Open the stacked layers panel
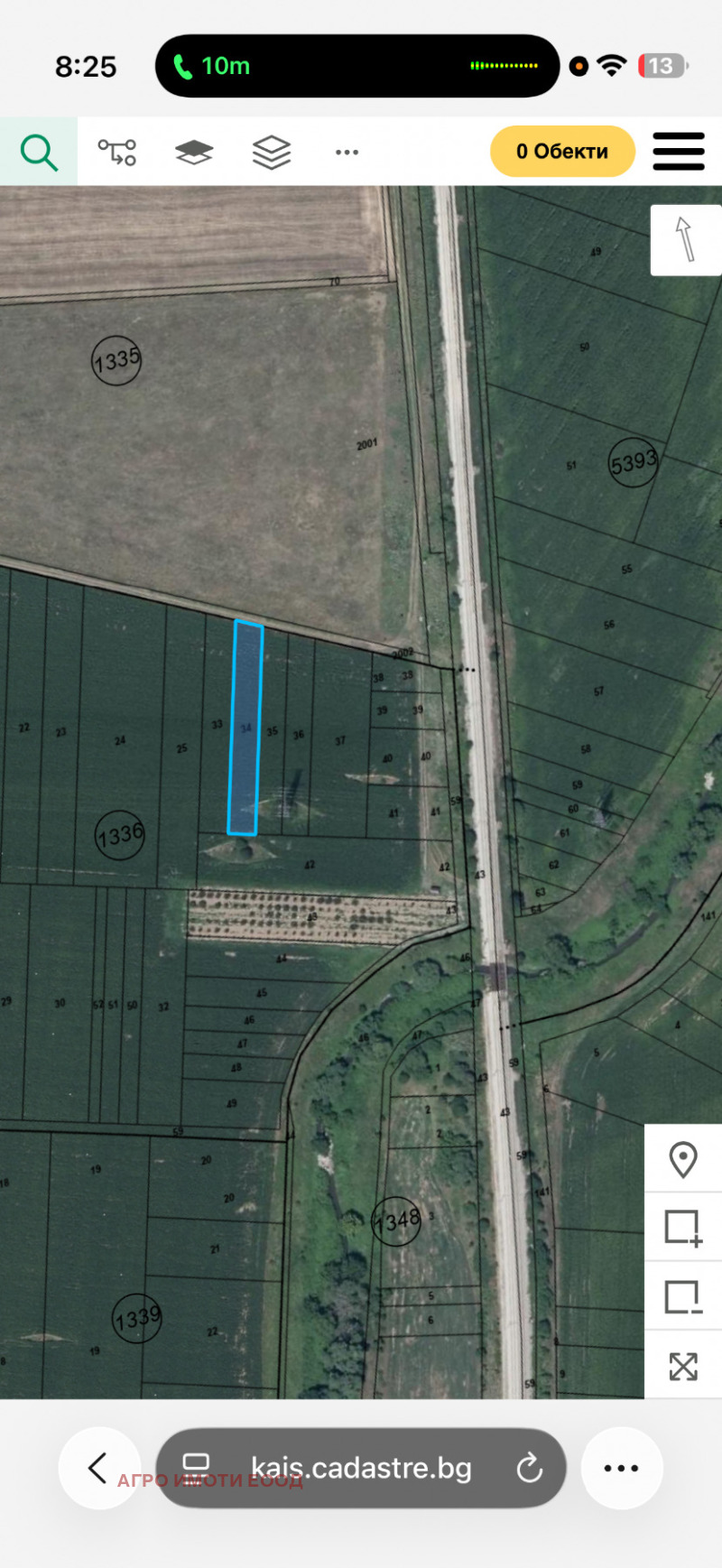This screenshot has height=1568, width=722. (x=271, y=152)
